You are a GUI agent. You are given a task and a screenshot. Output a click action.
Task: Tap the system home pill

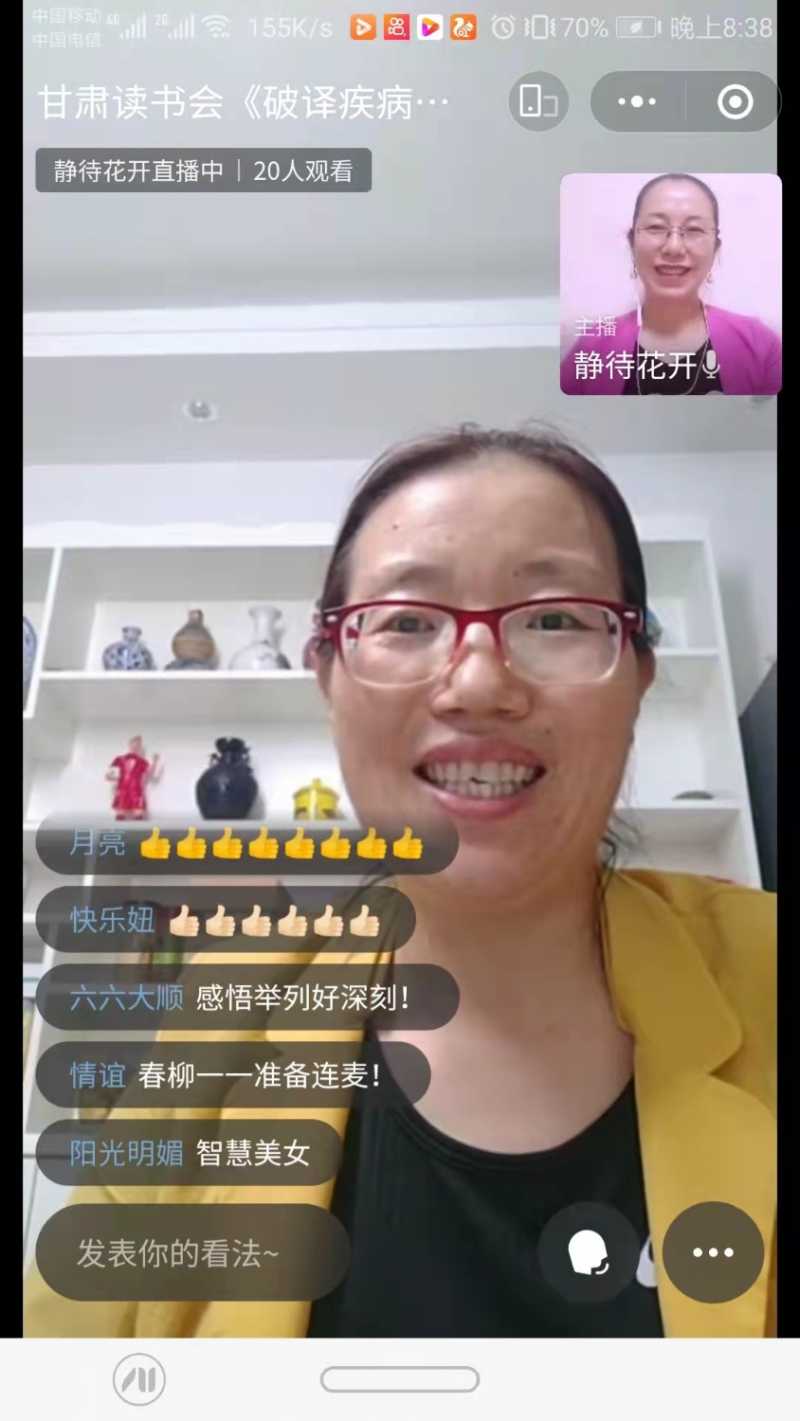click(x=400, y=1380)
